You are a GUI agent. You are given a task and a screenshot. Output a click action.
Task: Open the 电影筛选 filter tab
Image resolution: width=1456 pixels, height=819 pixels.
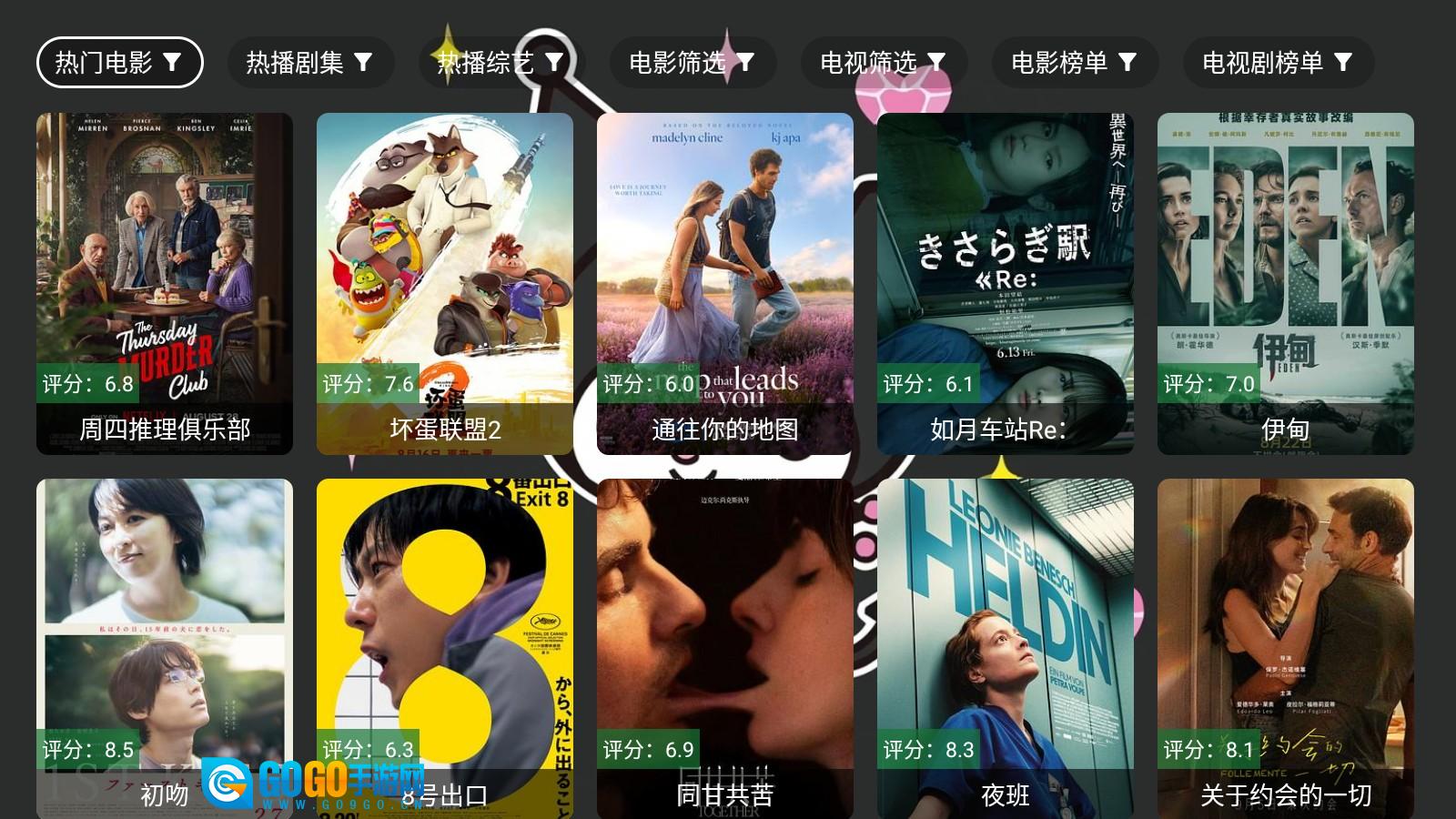pos(693,62)
